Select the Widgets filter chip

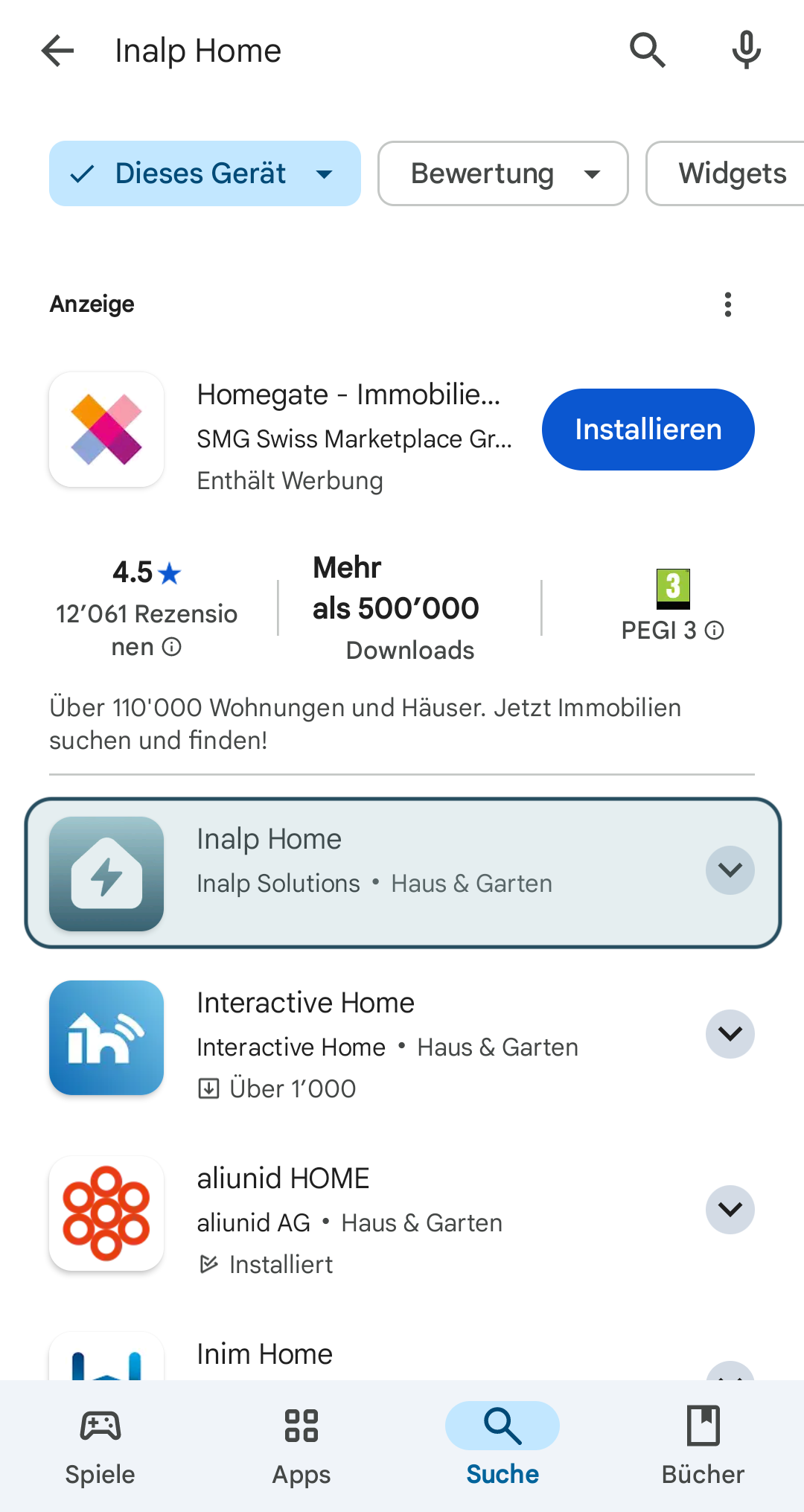pyautogui.click(x=731, y=173)
